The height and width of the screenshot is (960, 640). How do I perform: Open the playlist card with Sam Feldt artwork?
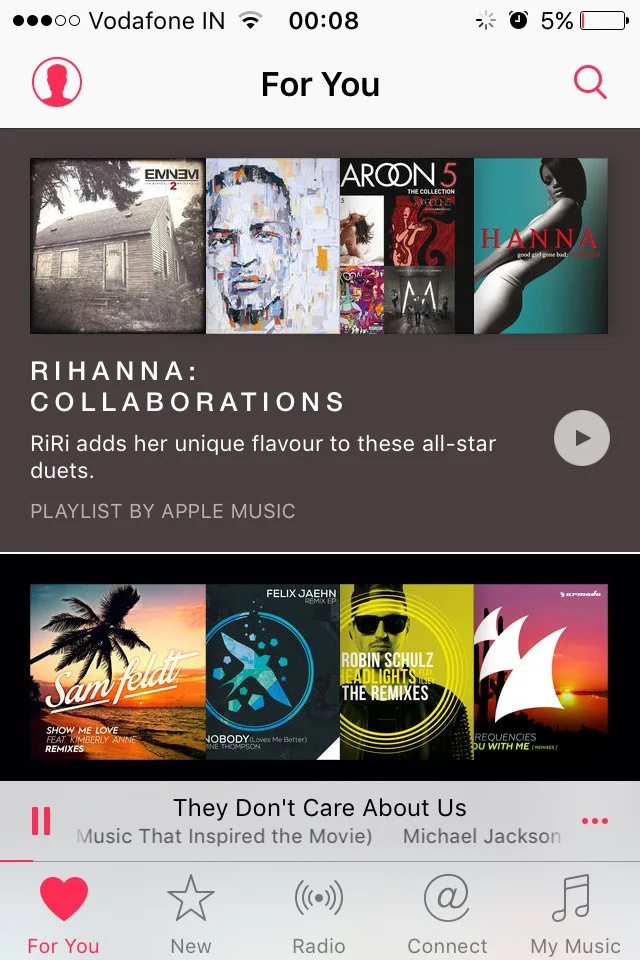(320, 667)
